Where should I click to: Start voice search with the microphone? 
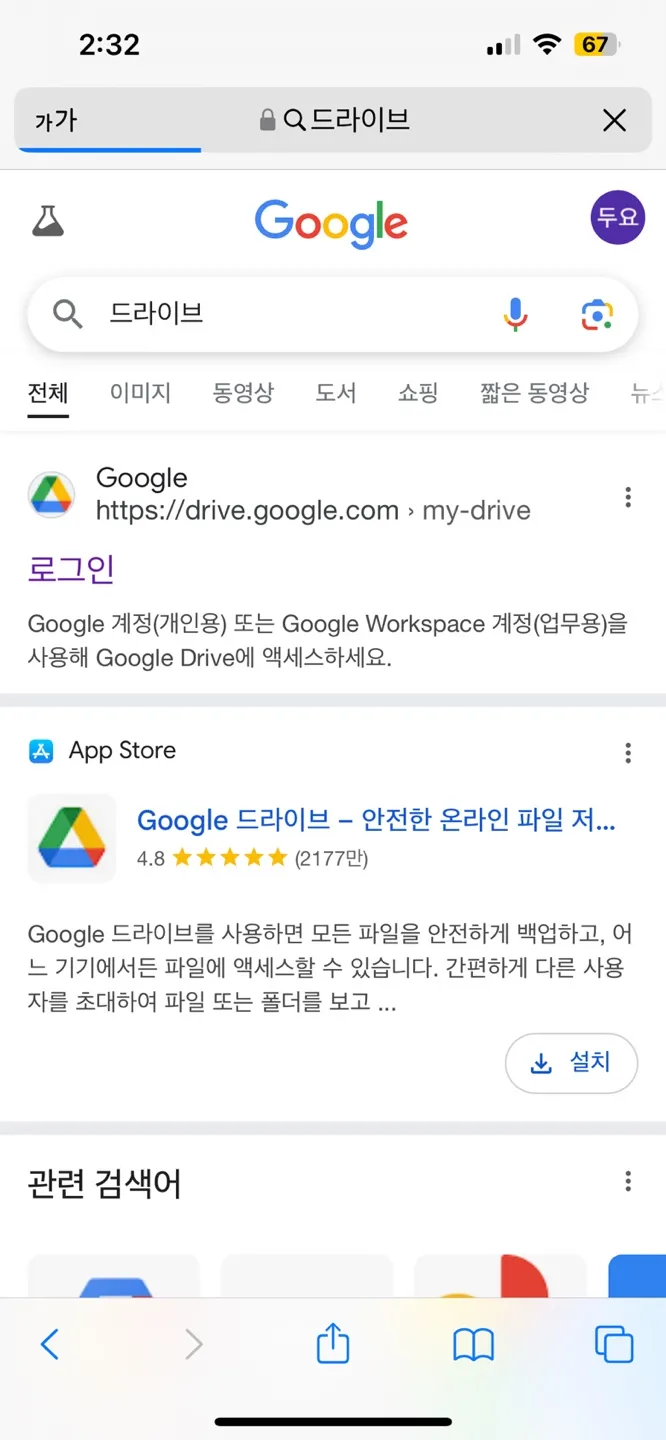515,314
